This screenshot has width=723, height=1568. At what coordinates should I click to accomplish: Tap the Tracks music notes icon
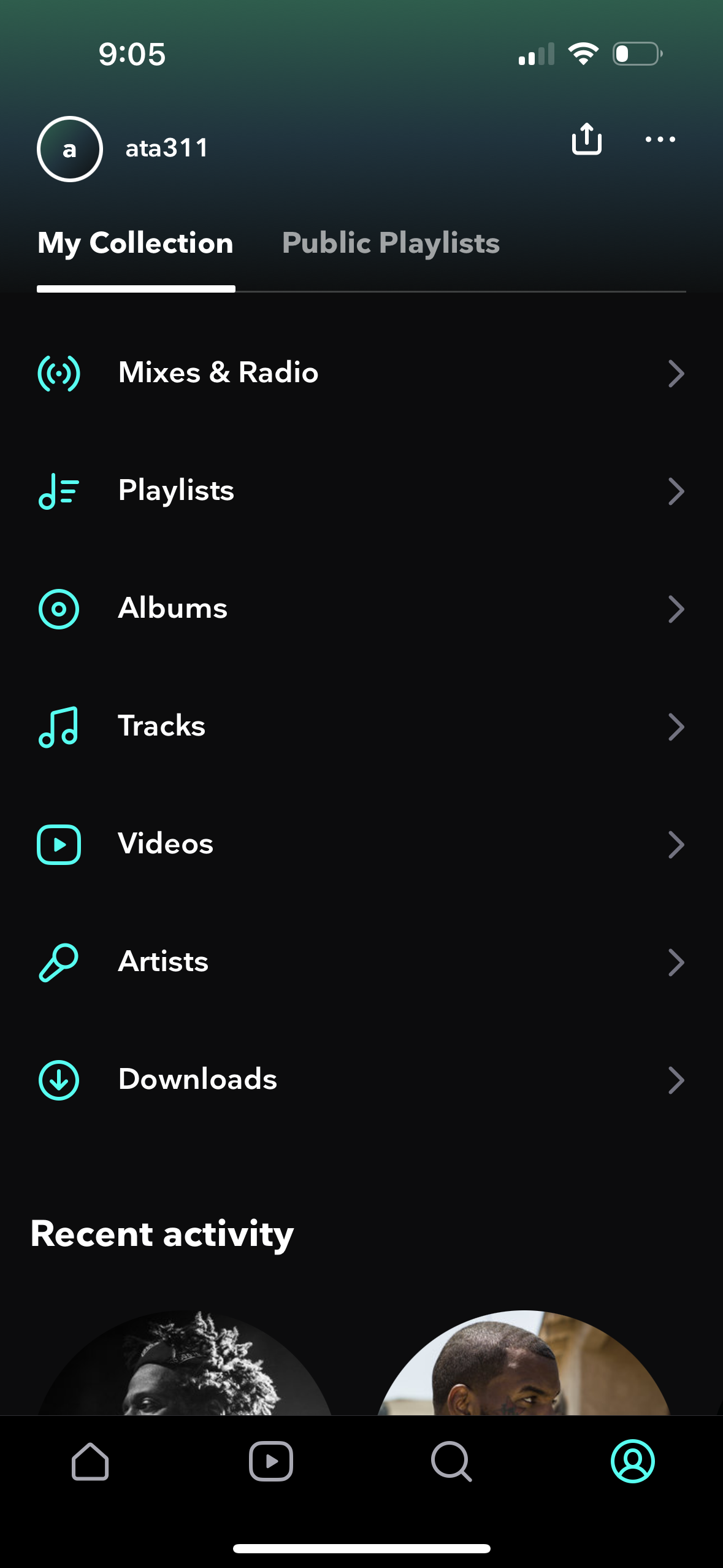(59, 726)
